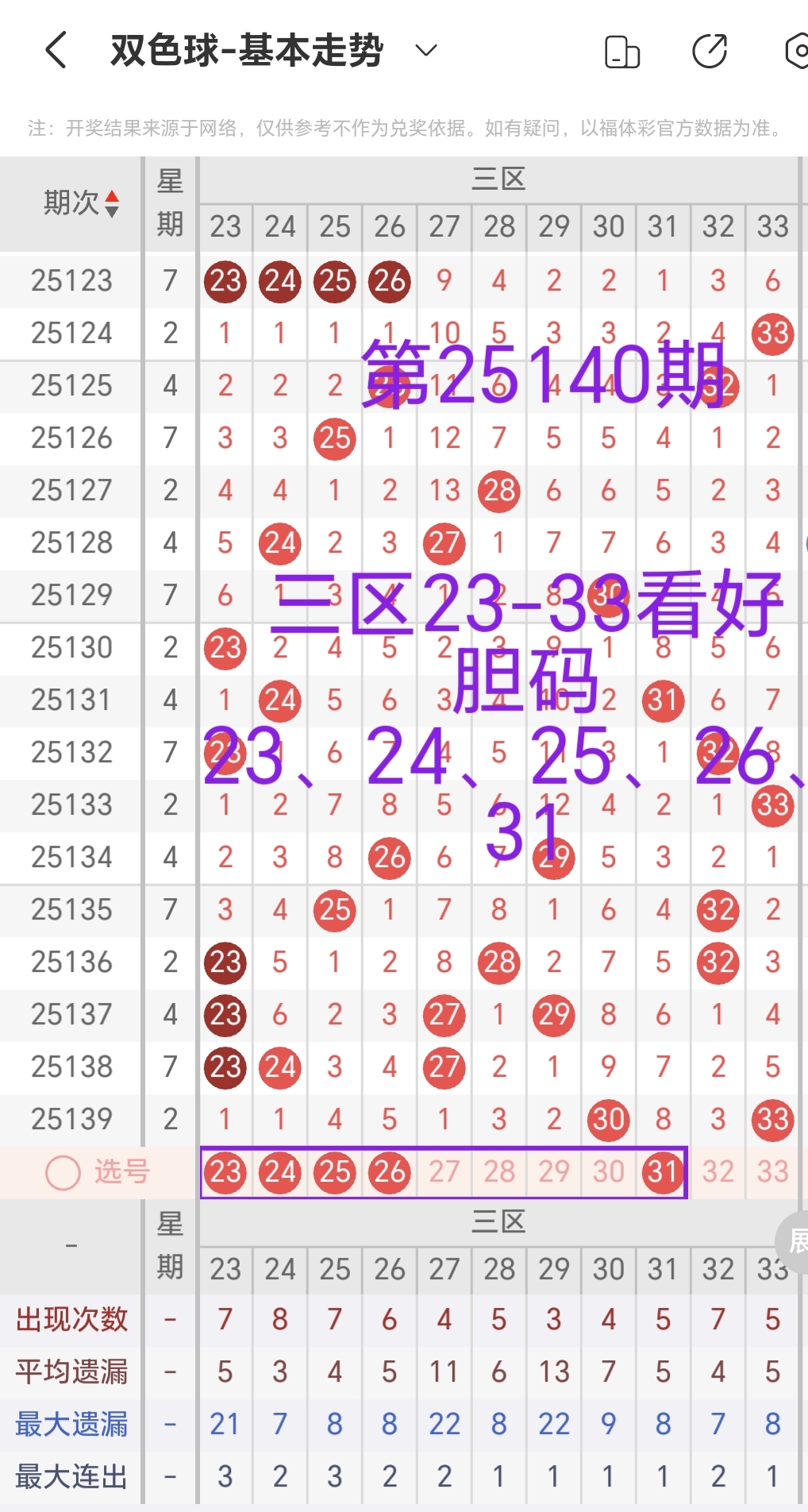The image size is (808, 1512).
Task: Tap the share icon at top right
Action: 710,49
